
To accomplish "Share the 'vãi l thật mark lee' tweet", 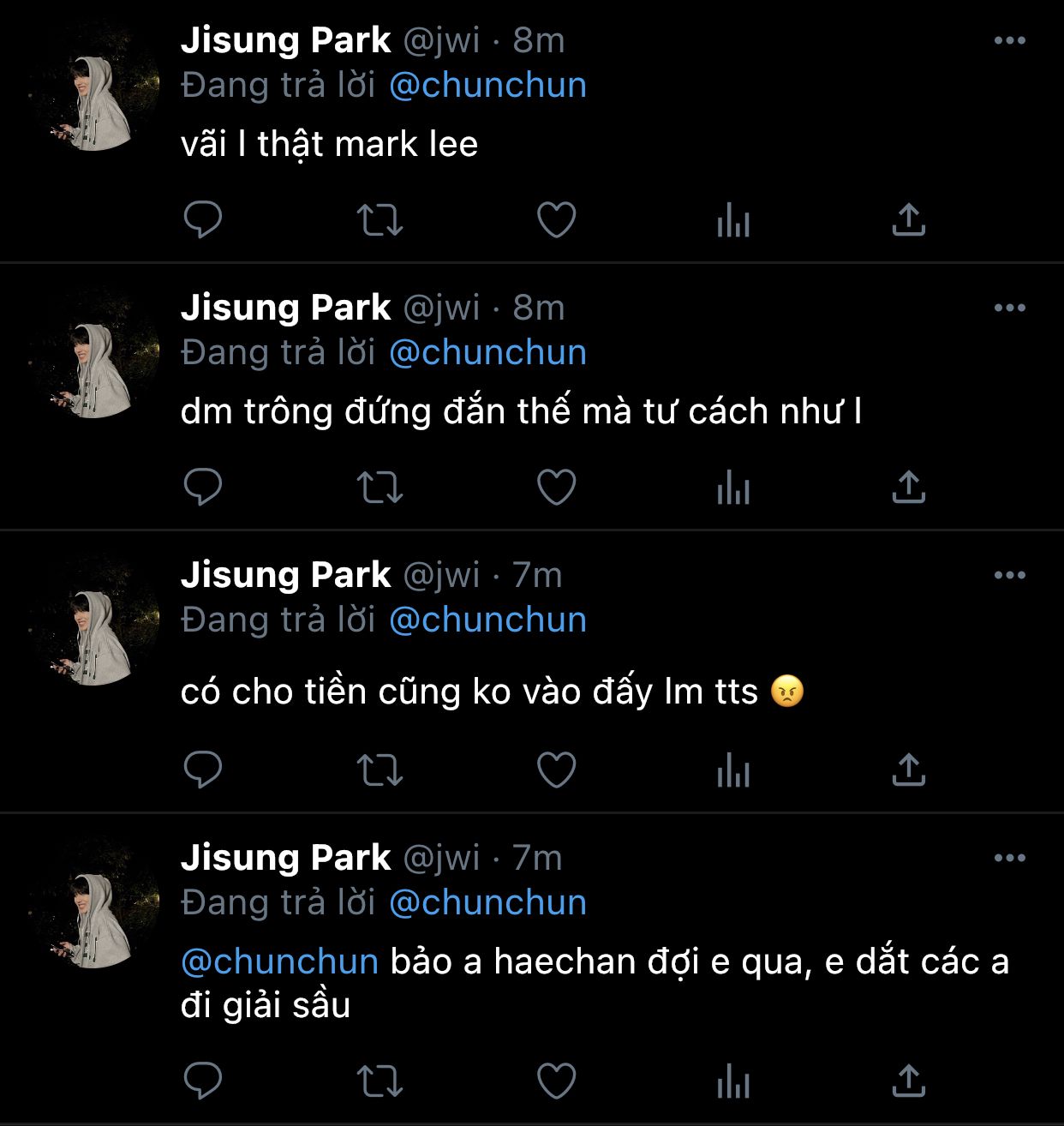I will [x=908, y=220].
